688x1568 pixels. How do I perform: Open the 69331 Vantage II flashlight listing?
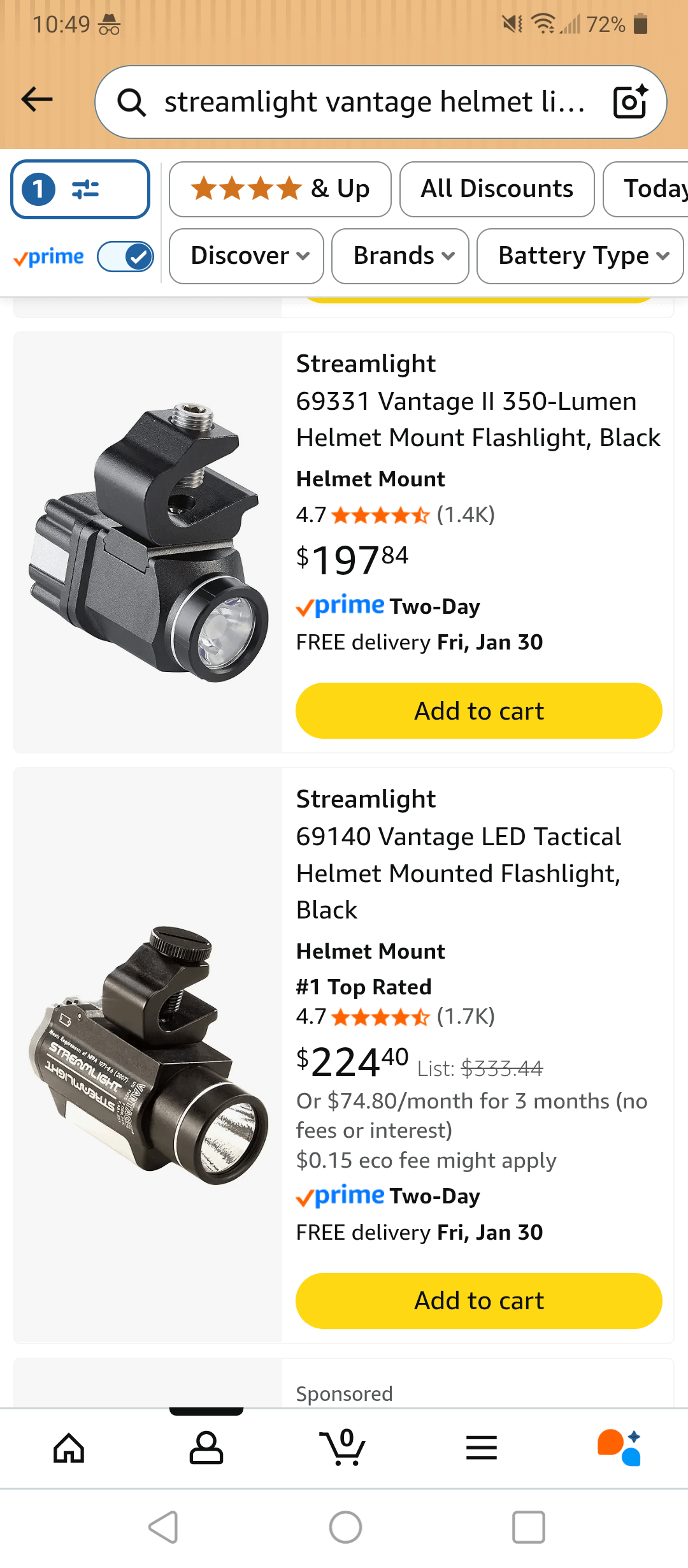coord(478,419)
